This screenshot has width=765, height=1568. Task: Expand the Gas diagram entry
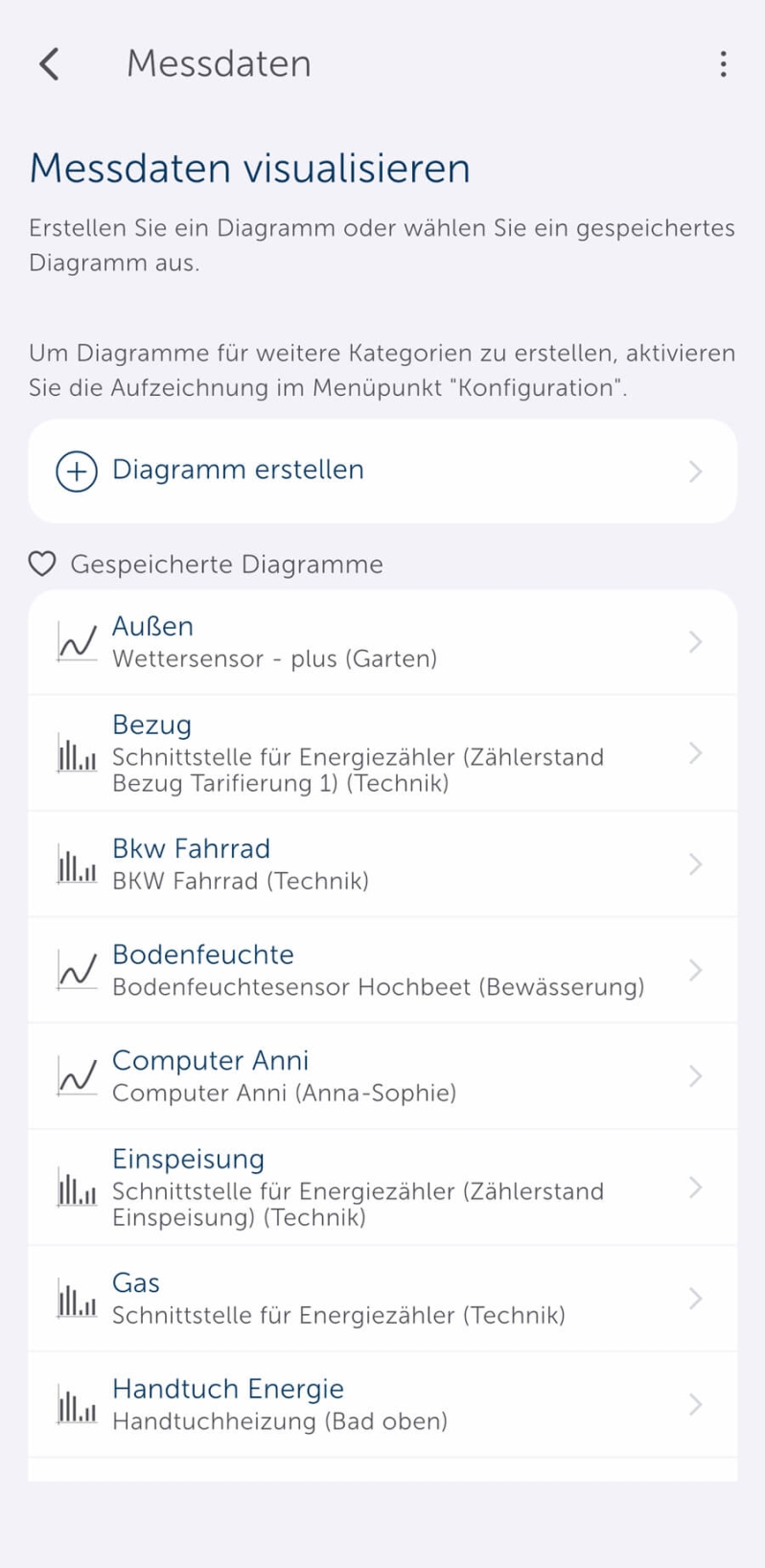pos(696,1300)
